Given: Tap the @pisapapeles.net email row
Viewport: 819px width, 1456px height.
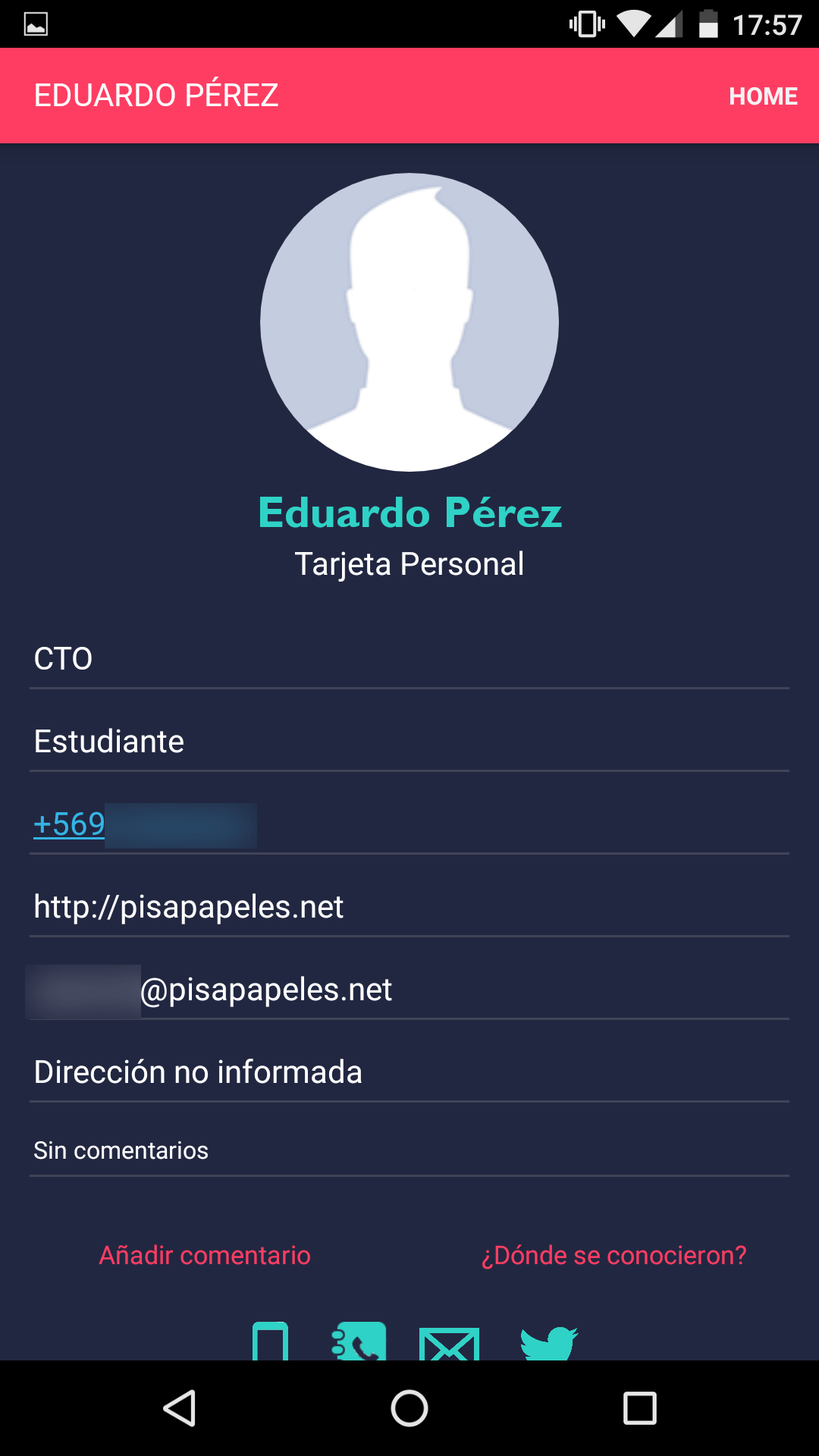Looking at the screenshot, I should coord(409,990).
